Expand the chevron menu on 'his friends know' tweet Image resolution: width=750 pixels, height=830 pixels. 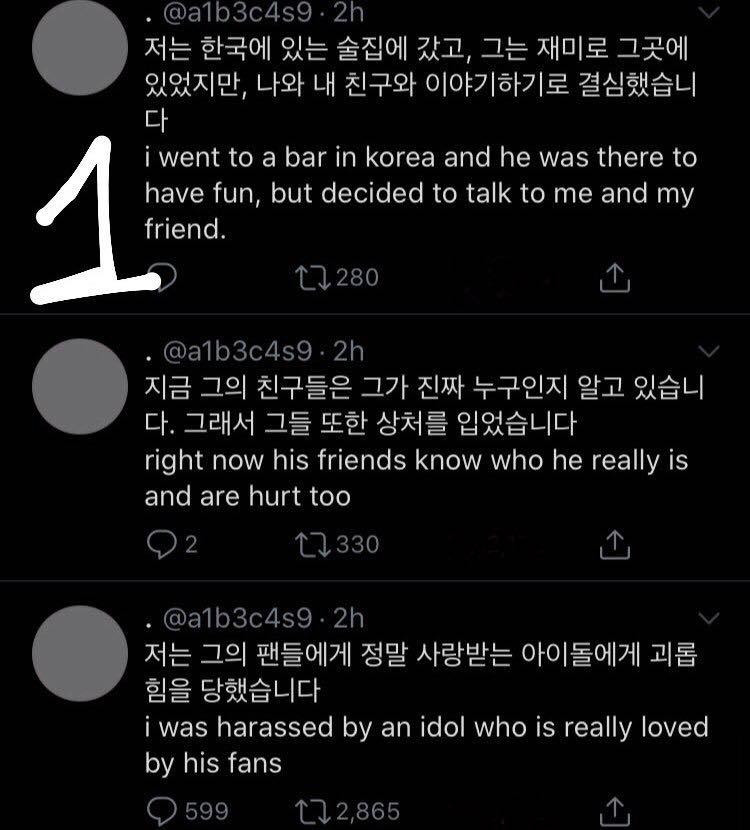708,352
